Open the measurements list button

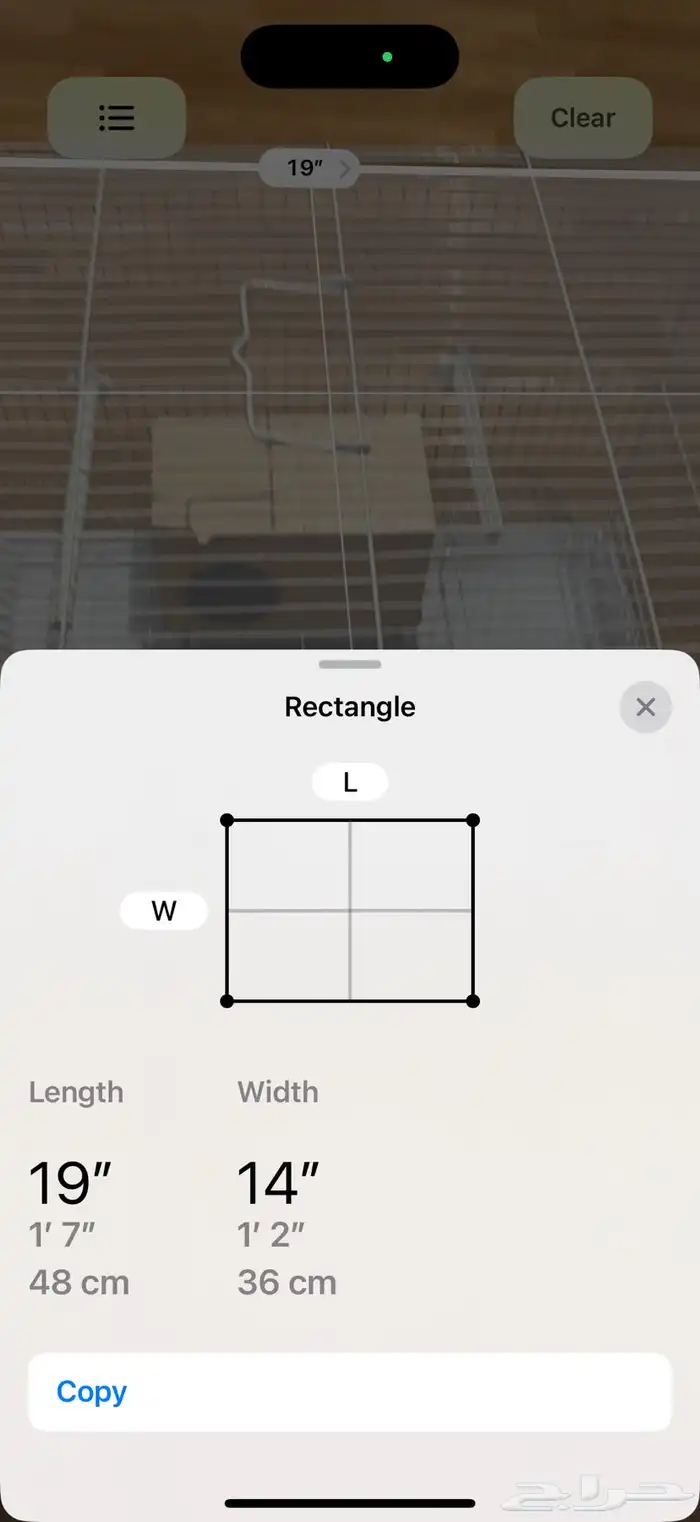coord(117,118)
